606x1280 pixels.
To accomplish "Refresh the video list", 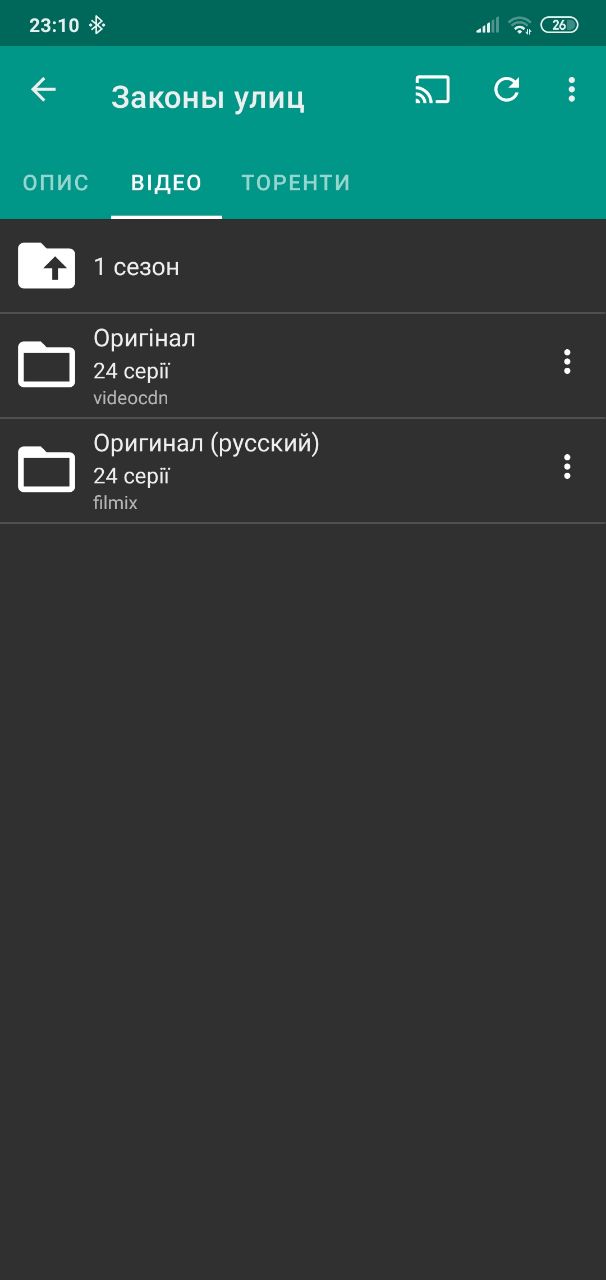I will click(x=507, y=90).
